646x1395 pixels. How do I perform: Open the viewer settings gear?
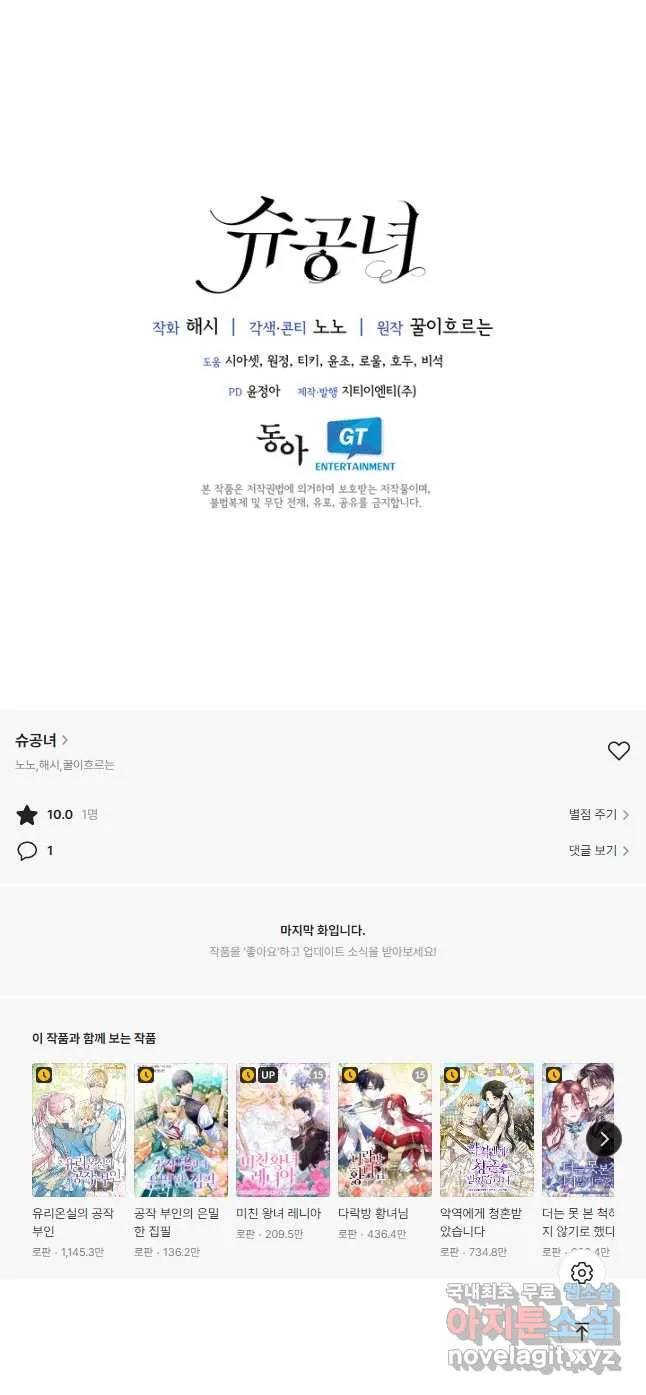(582, 1273)
